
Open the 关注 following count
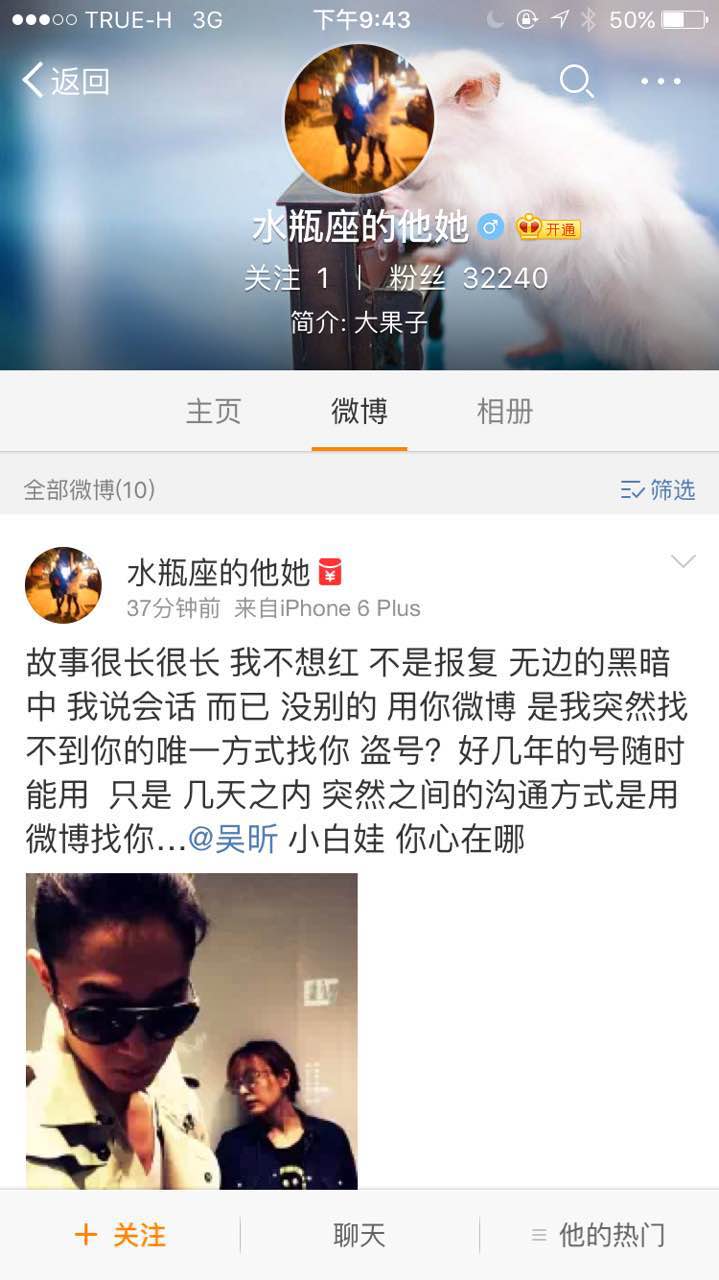coord(287,278)
